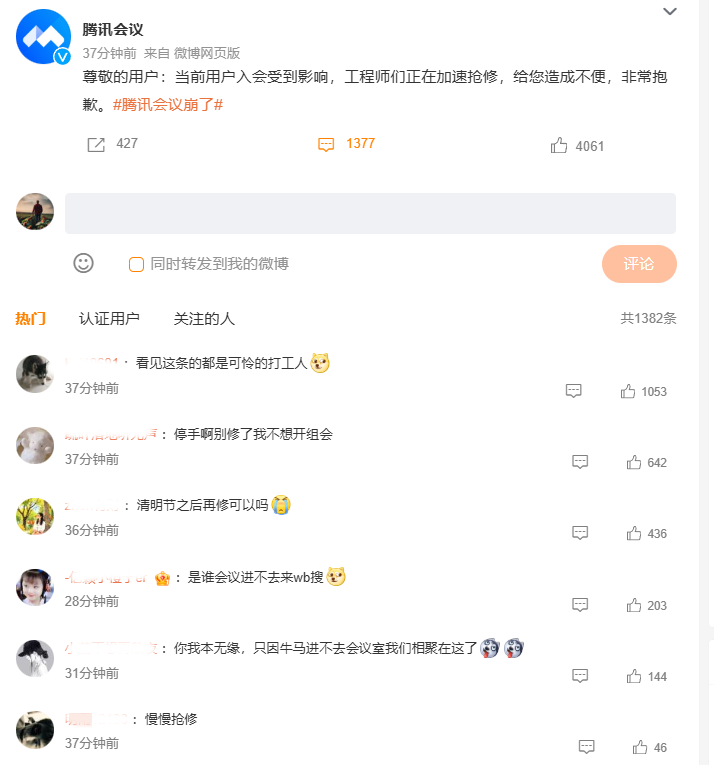The image size is (714, 765).
Task: Expand the post options chevron
Action: (670, 12)
